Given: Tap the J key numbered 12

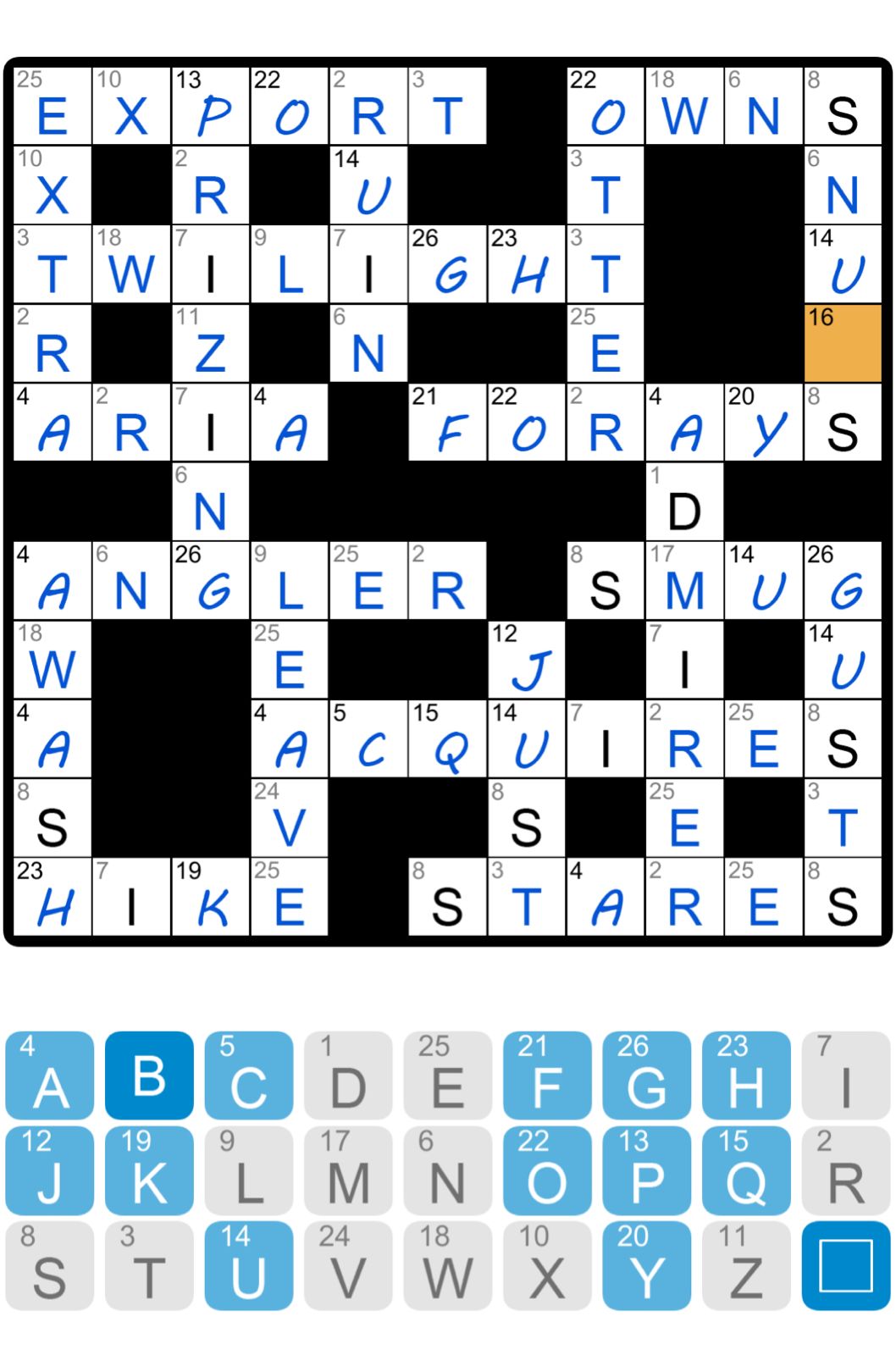Looking at the screenshot, I should 50,1170.
